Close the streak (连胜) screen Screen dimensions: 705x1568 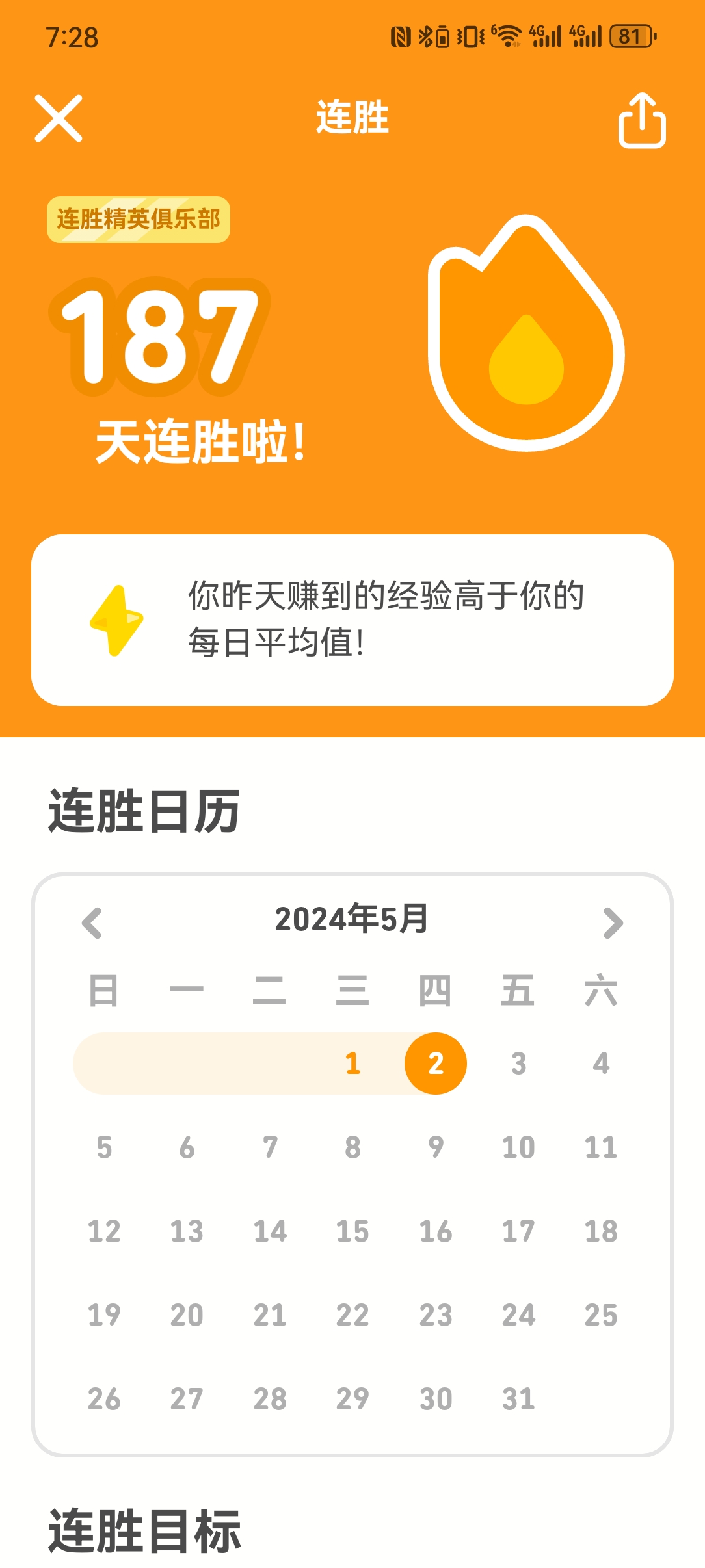(59, 118)
